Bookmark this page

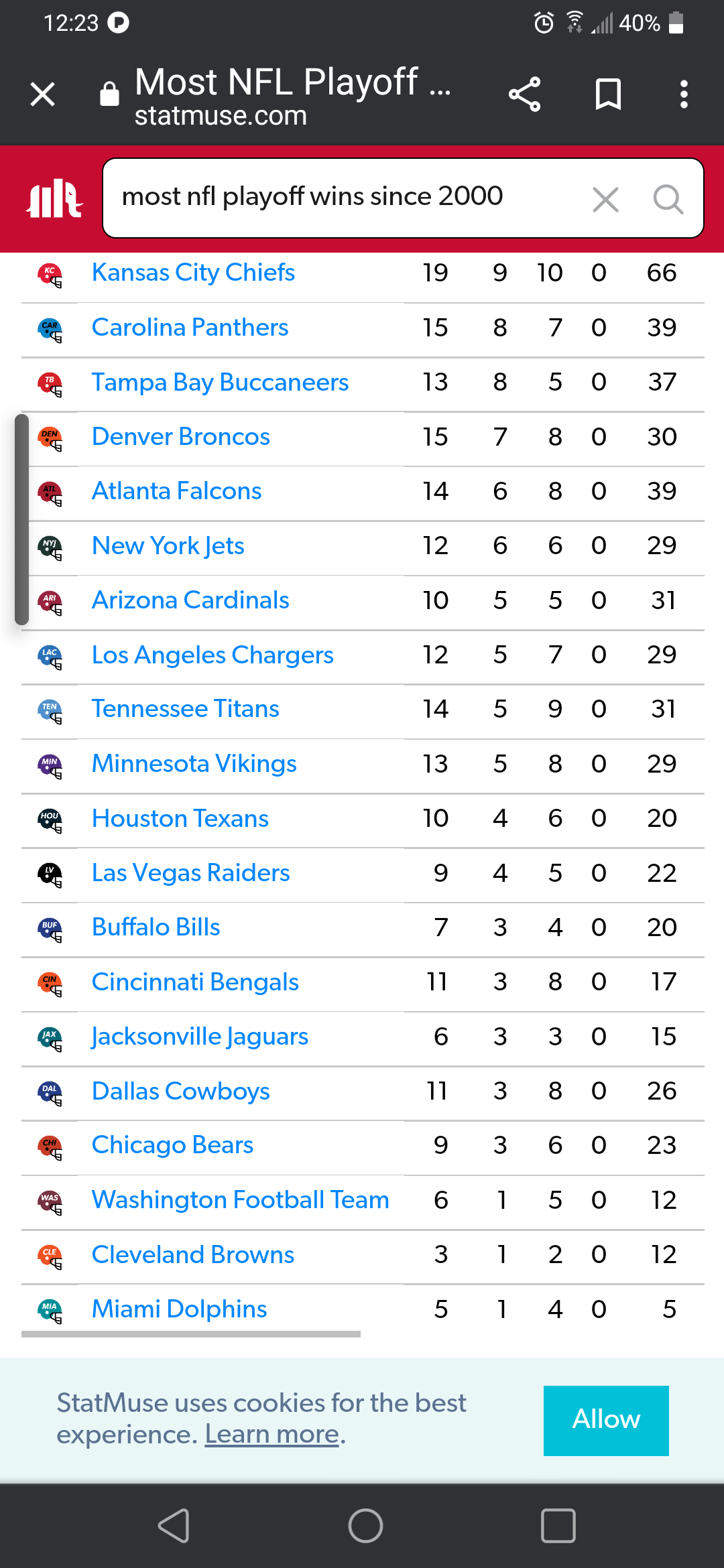(608, 94)
